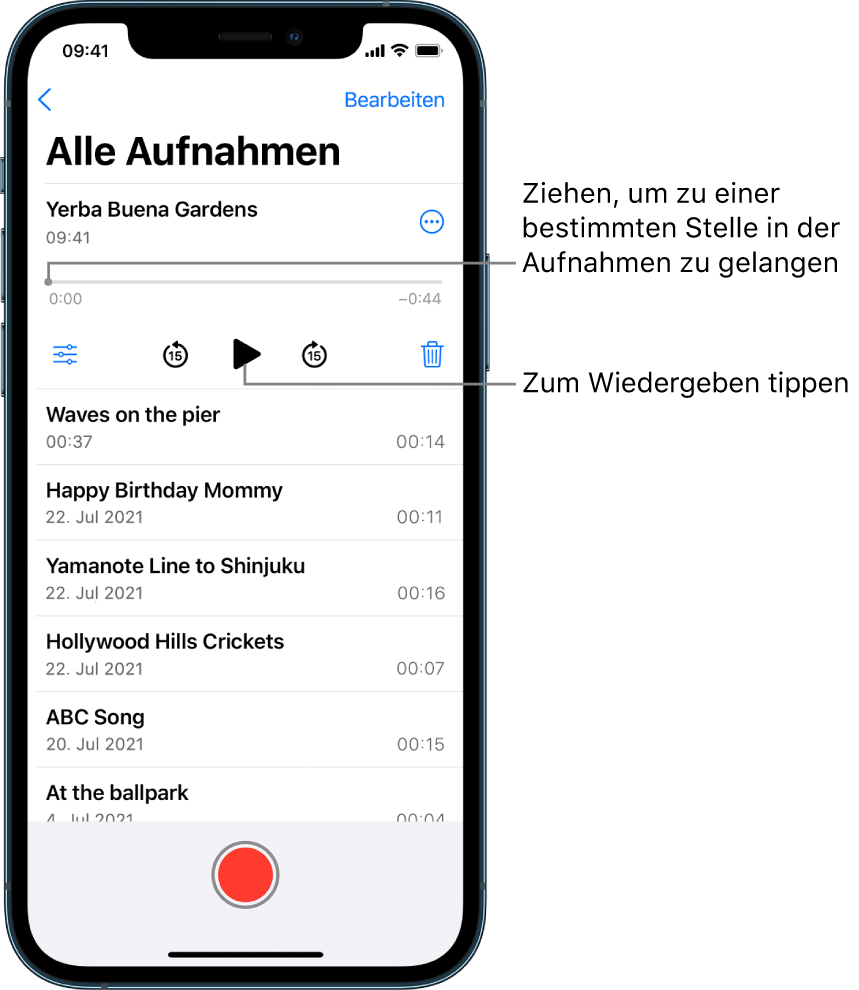Open the At the ballpark recording
859x990 pixels.
click(x=116, y=792)
